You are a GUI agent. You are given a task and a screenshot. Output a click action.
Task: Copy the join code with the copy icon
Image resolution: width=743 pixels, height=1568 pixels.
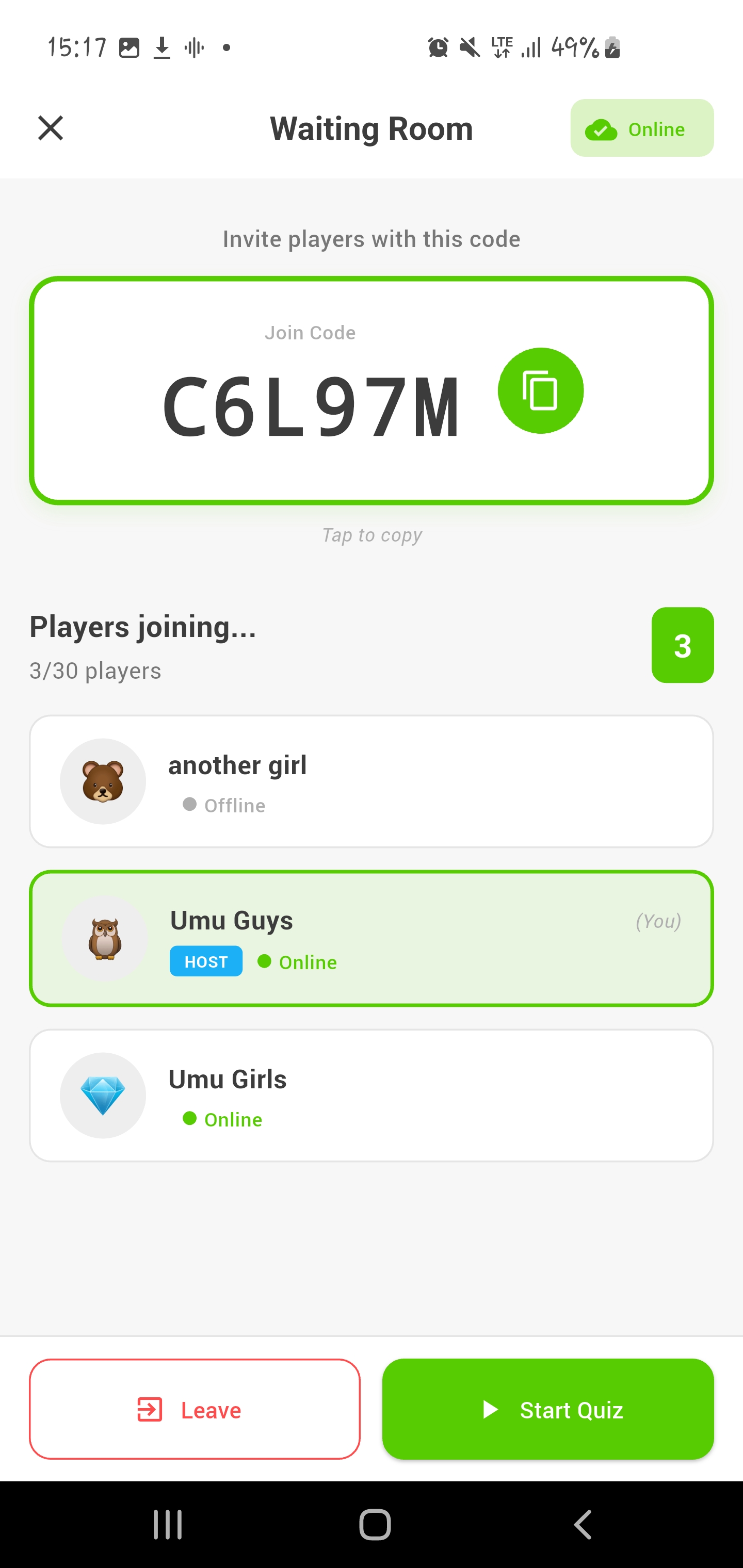tap(541, 391)
